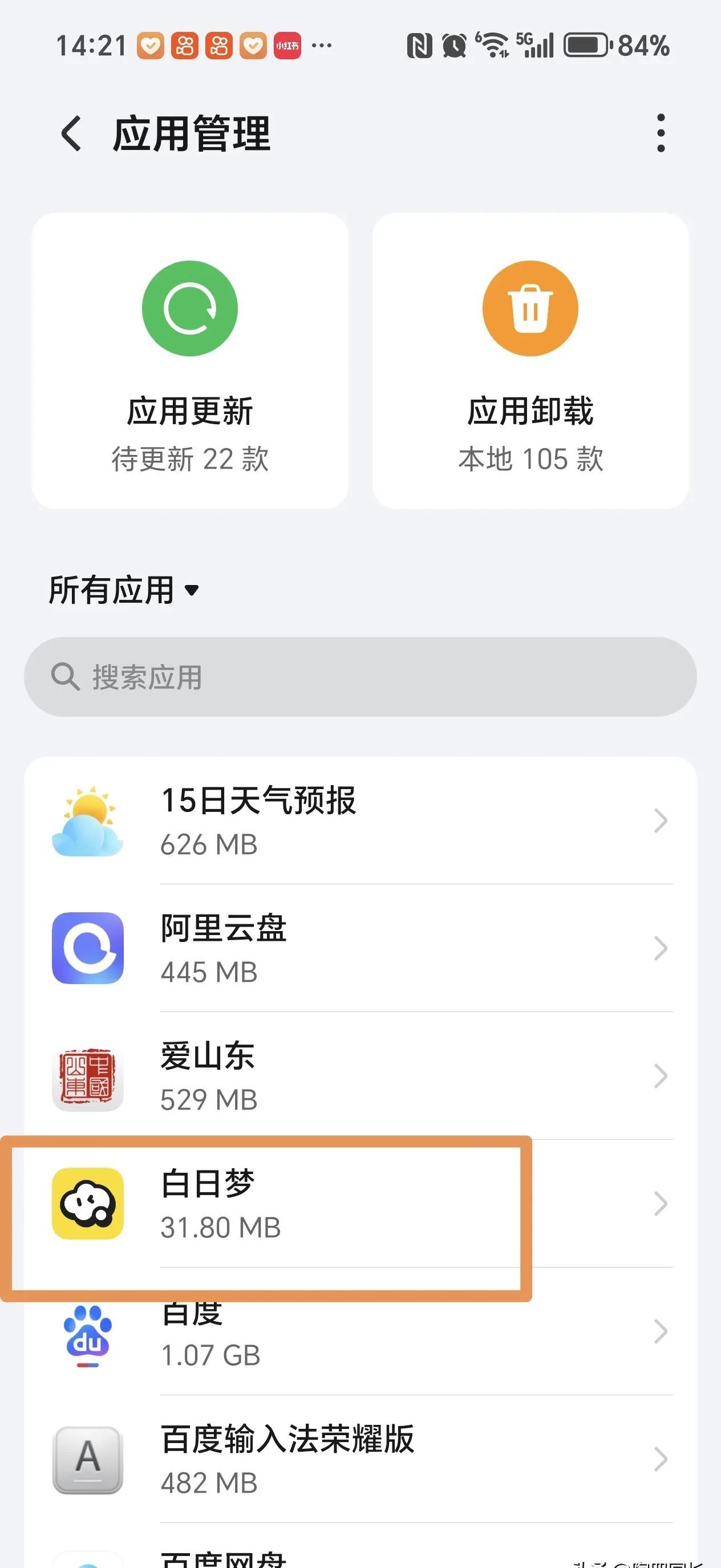Open the 所有应用 filter dropdown

(122, 589)
